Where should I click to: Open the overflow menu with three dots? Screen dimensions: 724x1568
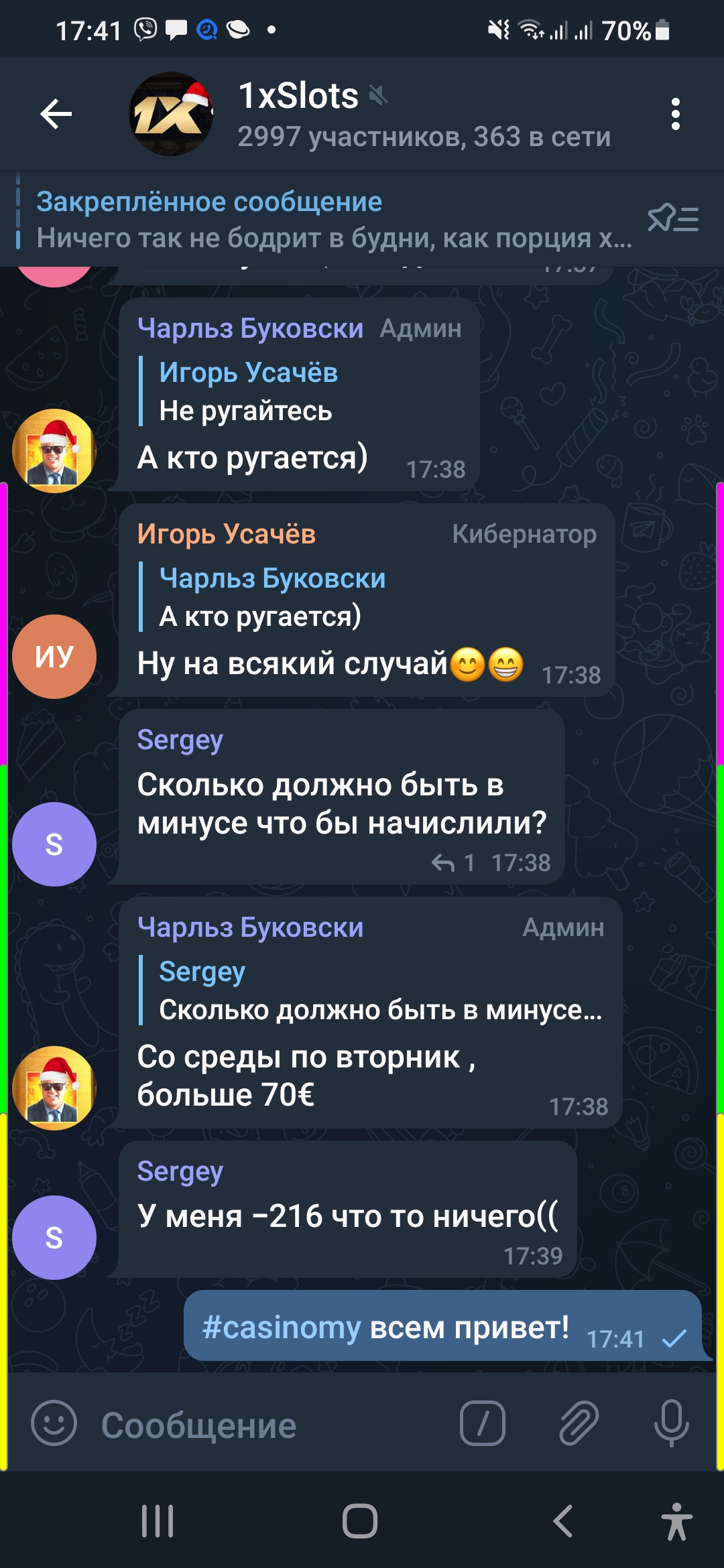tap(675, 114)
